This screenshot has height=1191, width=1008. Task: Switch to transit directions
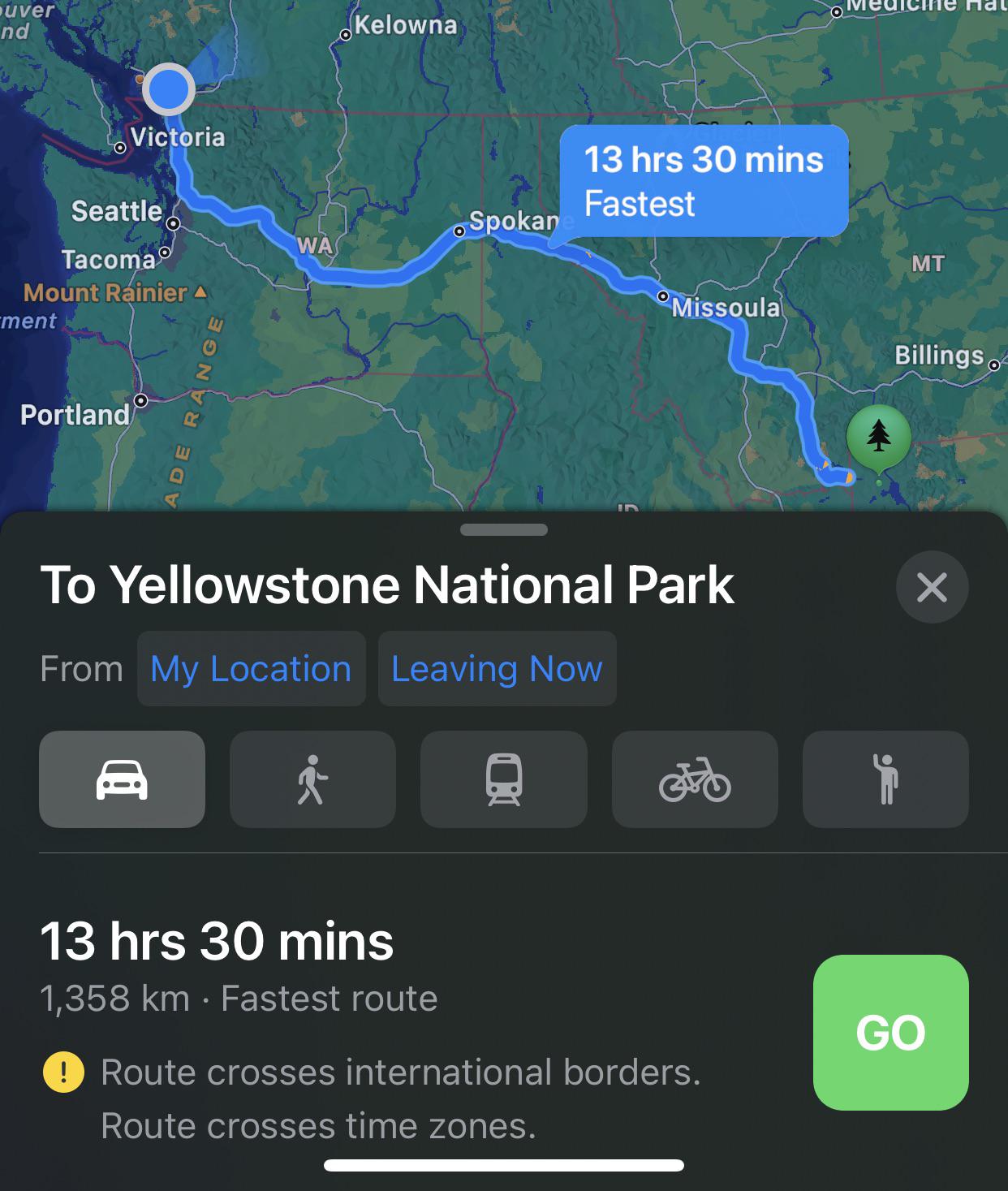(503, 779)
